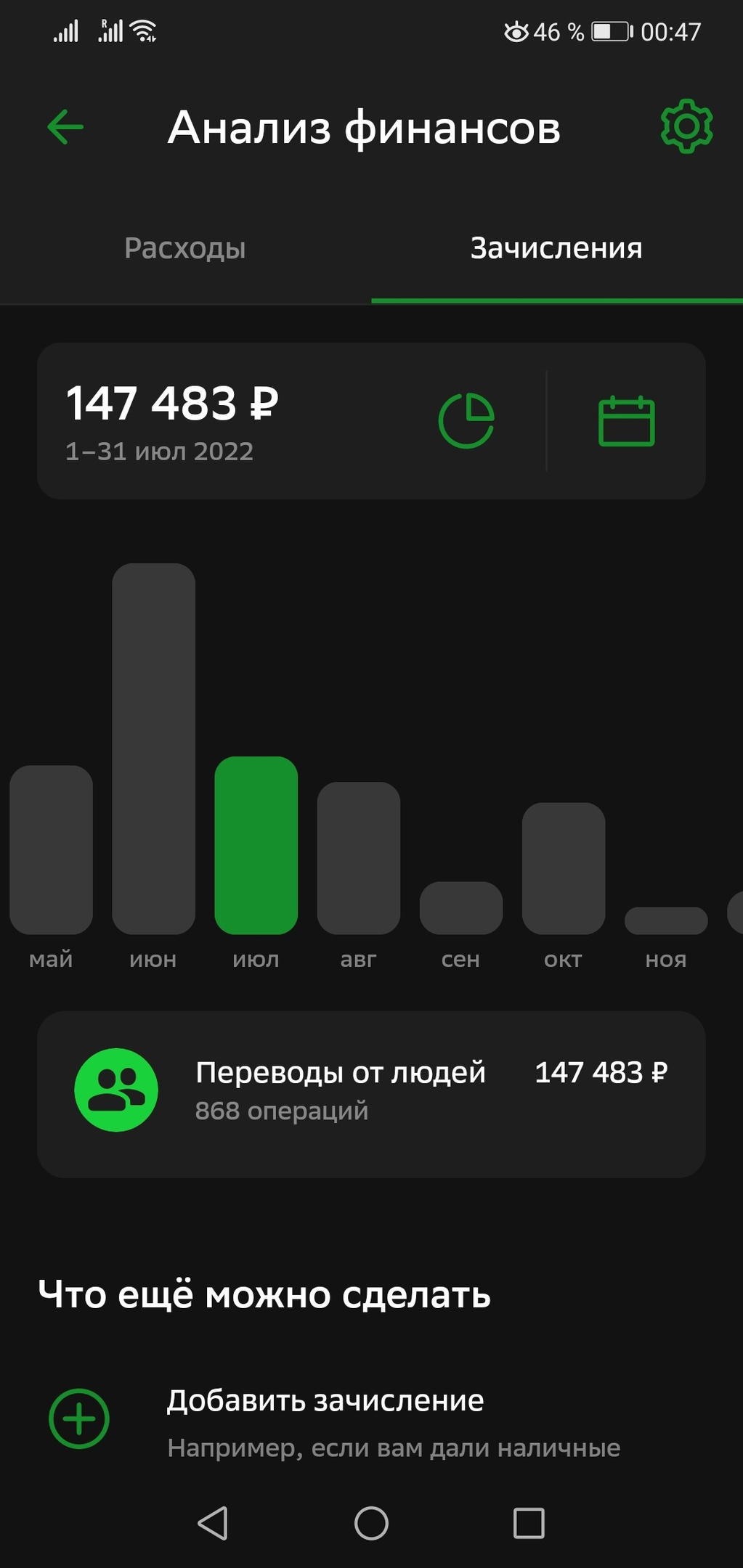Open the pie chart view
Viewport: 743px width, 1568px height.
(466, 421)
